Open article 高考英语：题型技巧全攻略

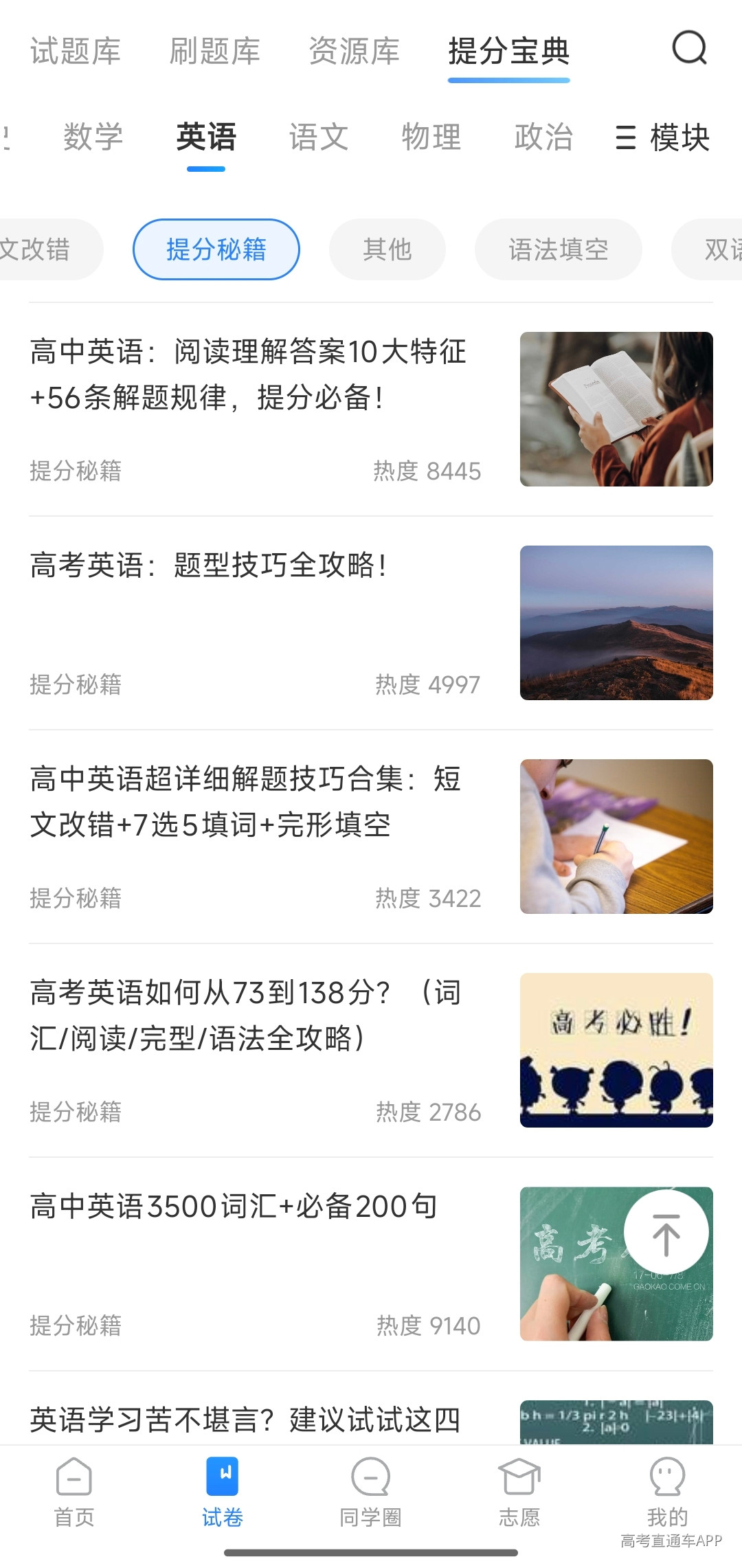click(371, 623)
